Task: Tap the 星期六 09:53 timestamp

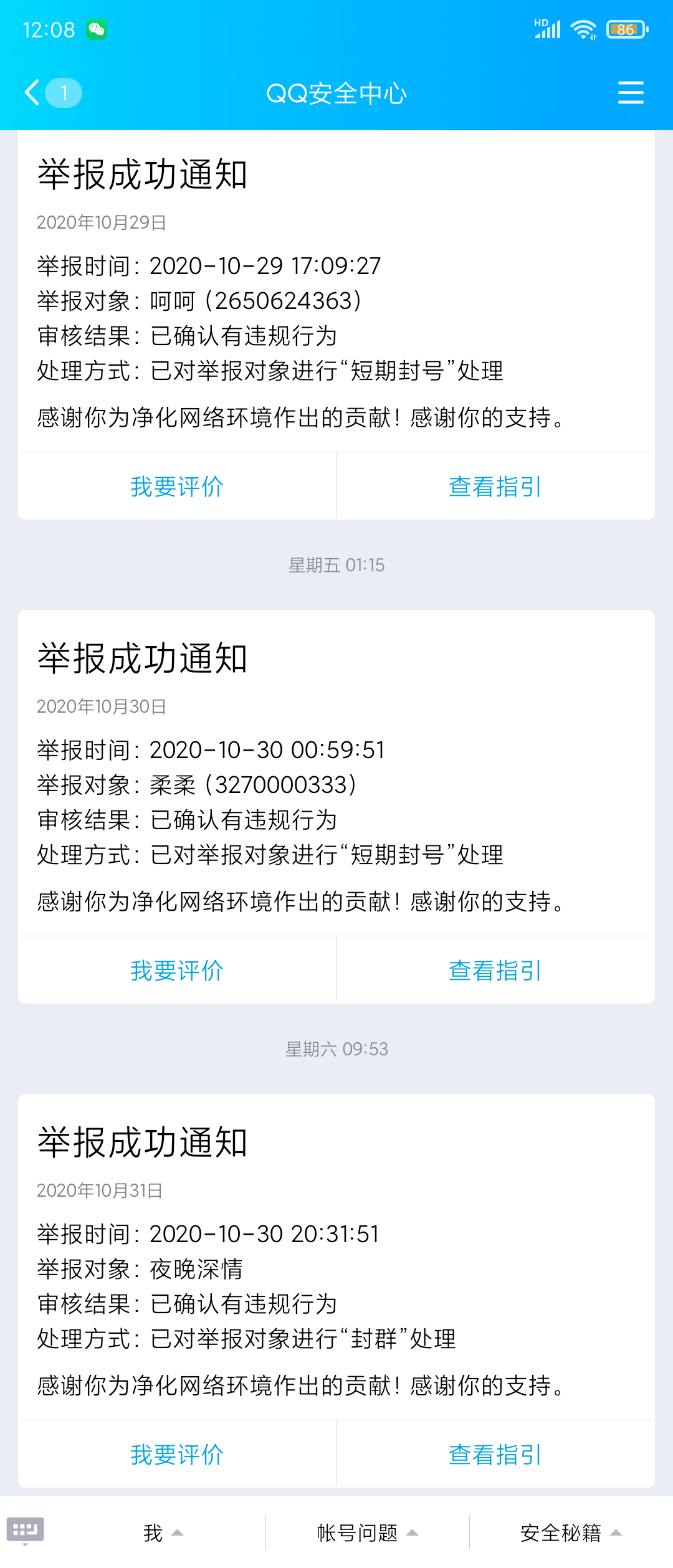Action: pos(336,1049)
